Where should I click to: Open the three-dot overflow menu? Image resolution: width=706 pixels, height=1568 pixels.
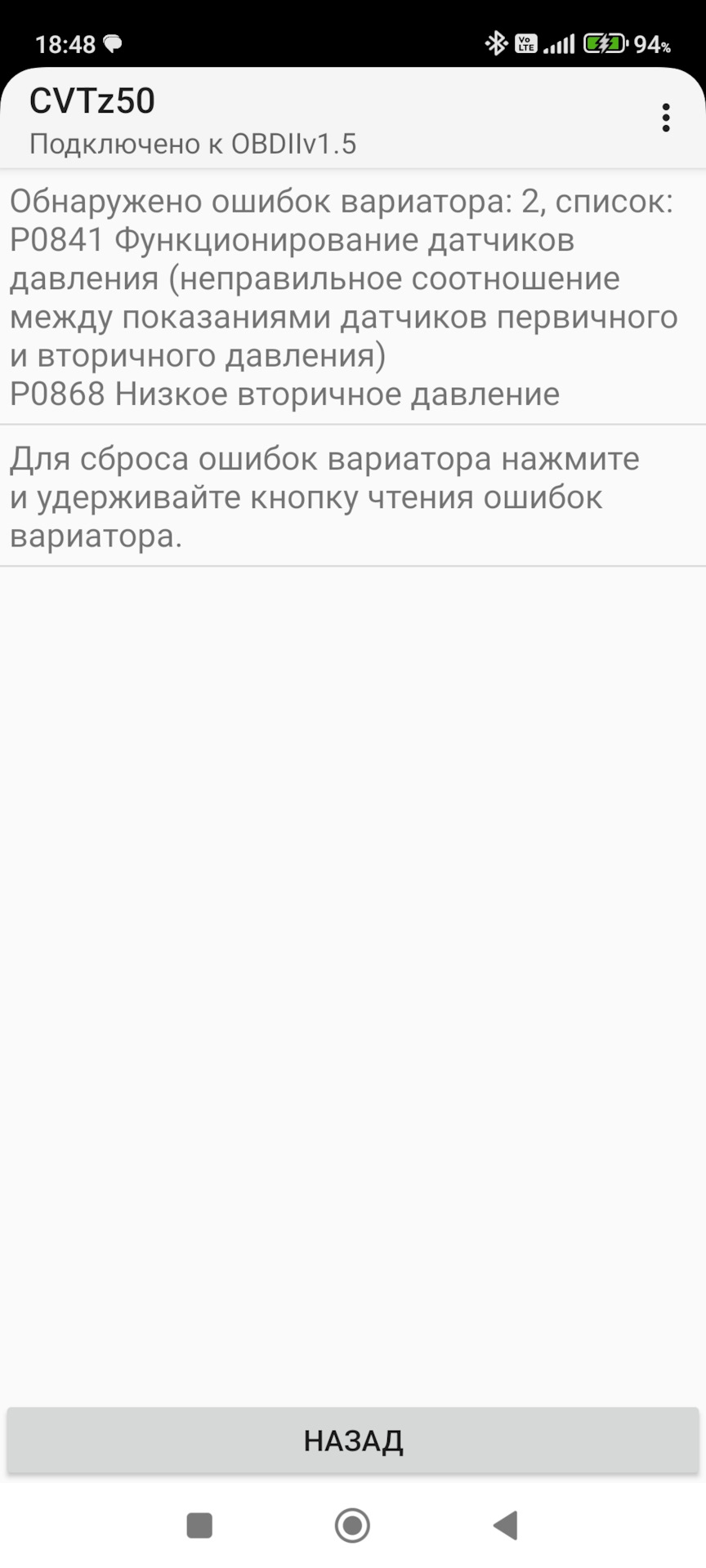click(666, 118)
